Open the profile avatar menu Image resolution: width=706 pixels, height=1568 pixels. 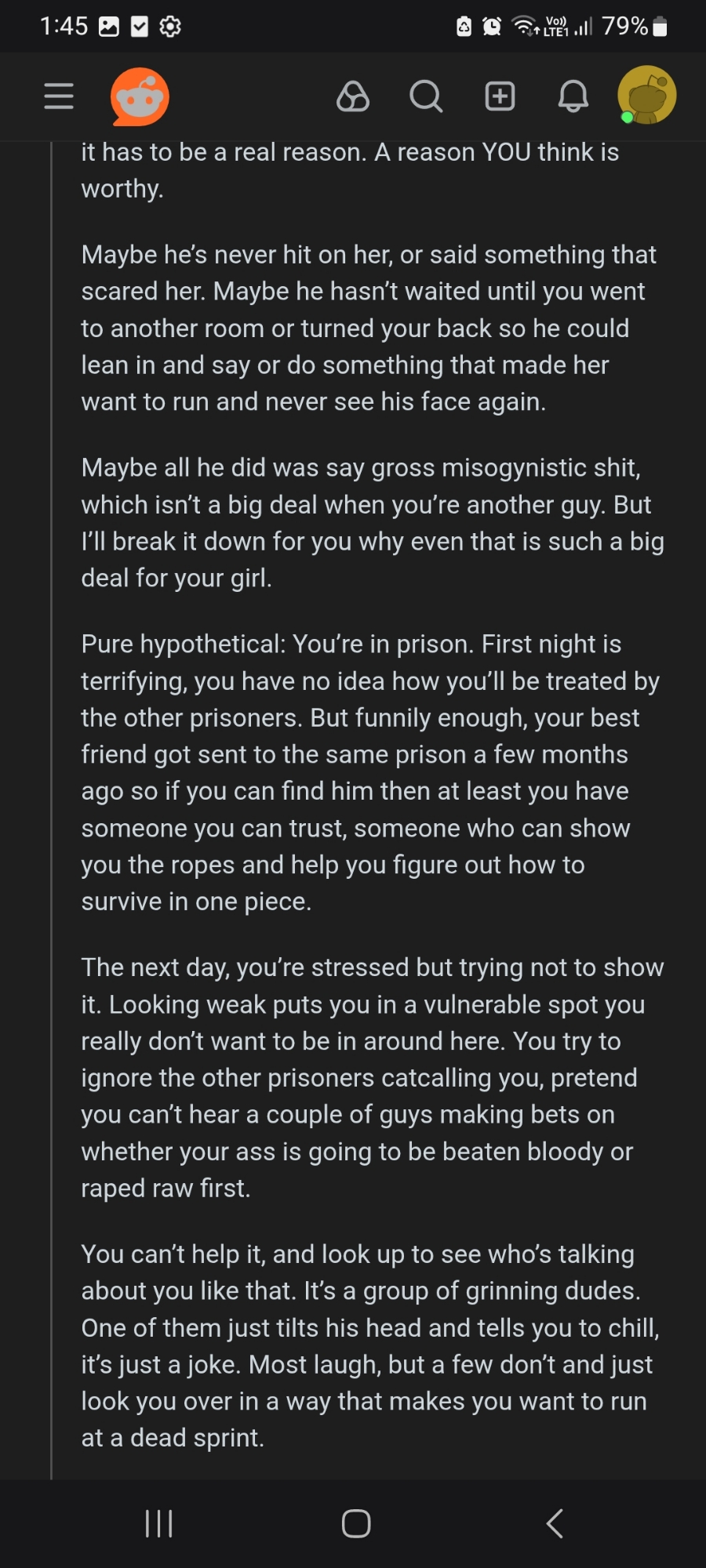click(646, 96)
